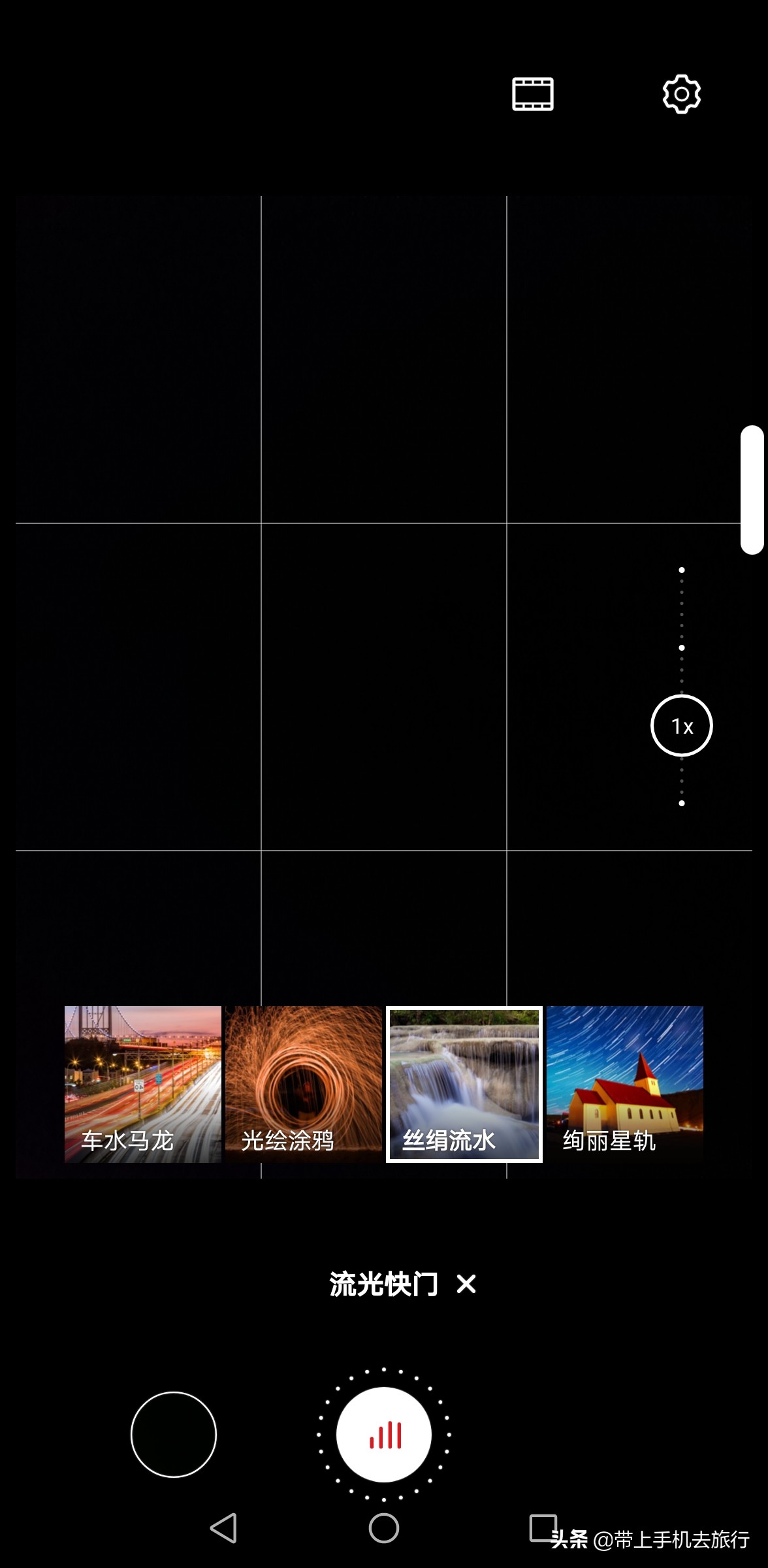
Task: Start shooting with the shutter button
Action: (384, 1435)
